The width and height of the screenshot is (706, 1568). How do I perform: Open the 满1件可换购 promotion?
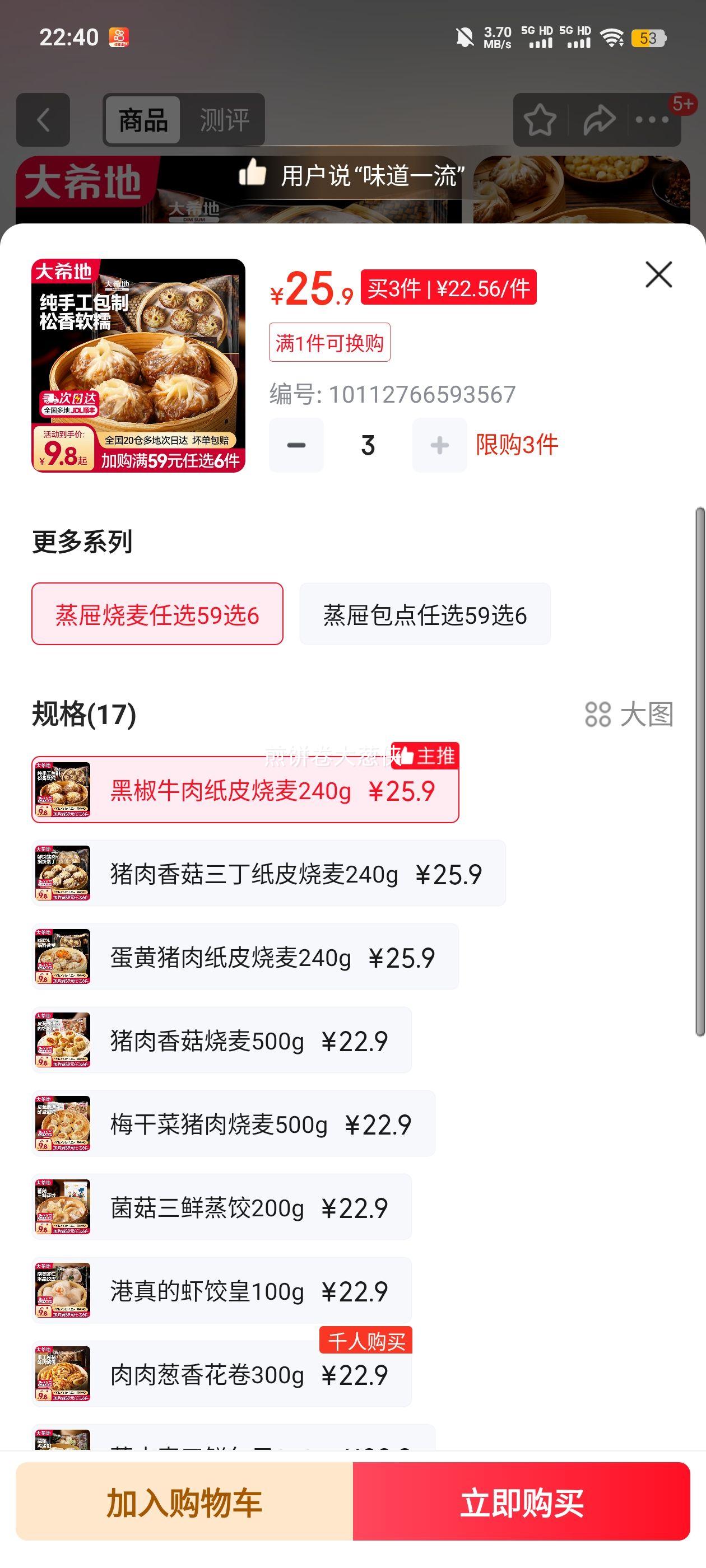click(329, 343)
